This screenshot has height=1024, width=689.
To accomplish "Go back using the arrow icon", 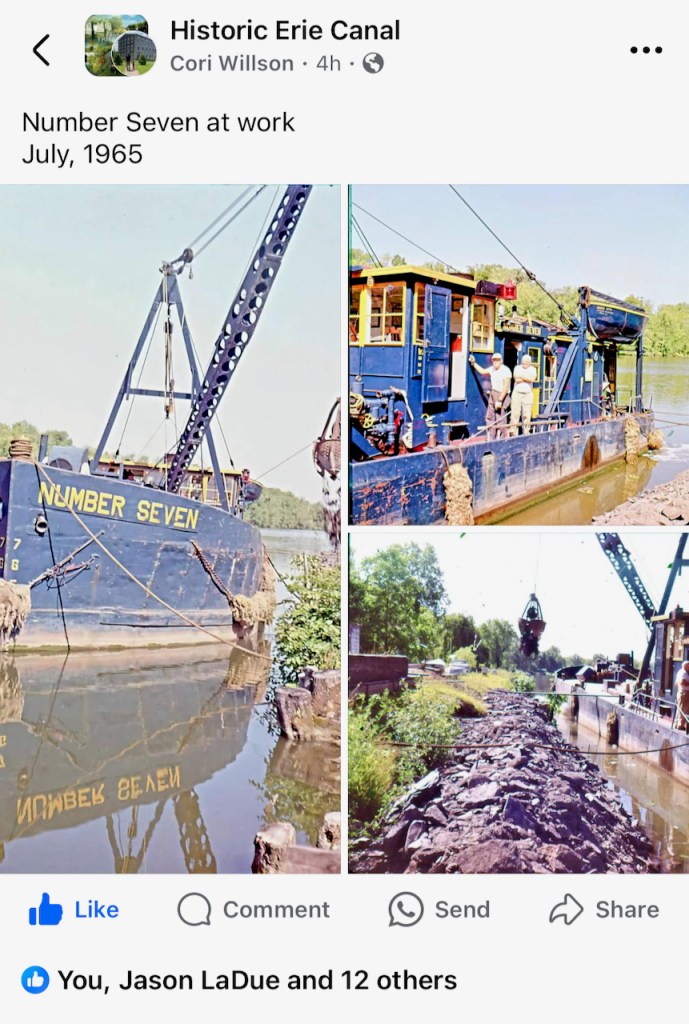I will coord(41,49).
